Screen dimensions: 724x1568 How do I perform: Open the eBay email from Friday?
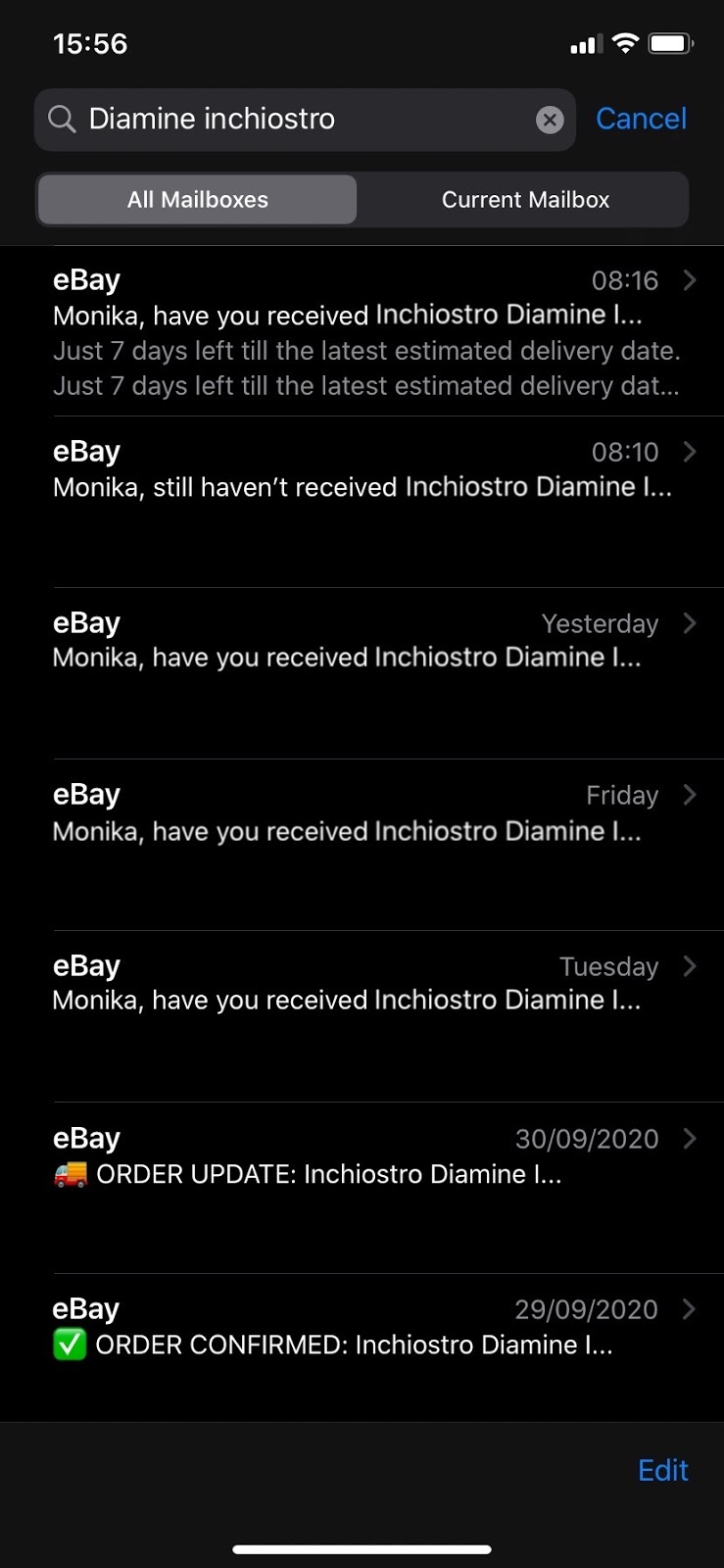click(x=362, y=845)
